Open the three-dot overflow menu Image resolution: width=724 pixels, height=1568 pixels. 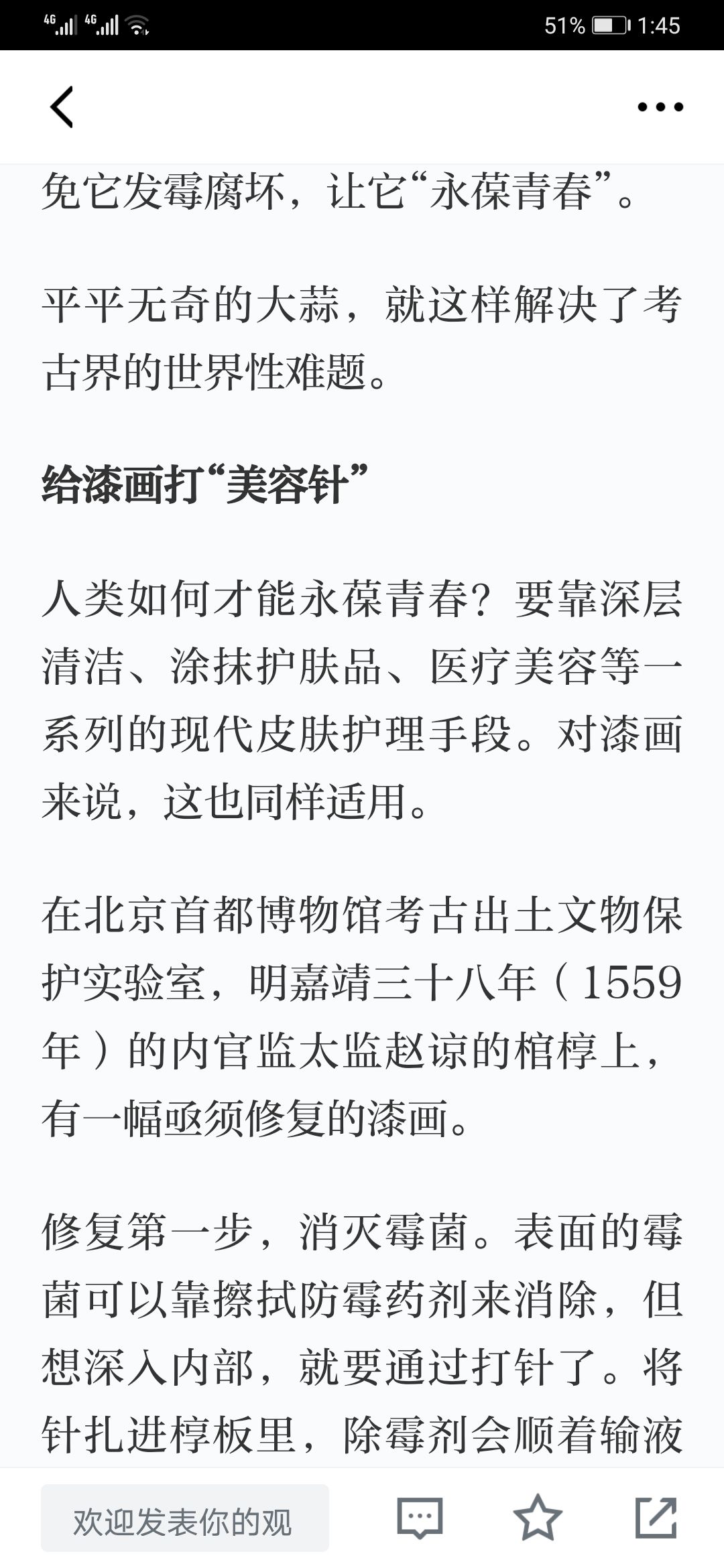[660, 107]
